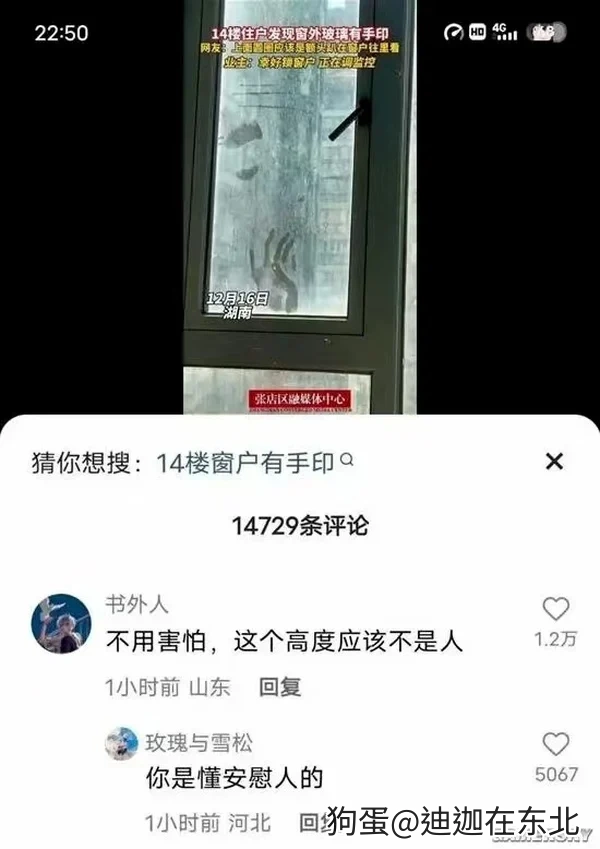
Task: Close the comments panel
Action: [554, 461]
